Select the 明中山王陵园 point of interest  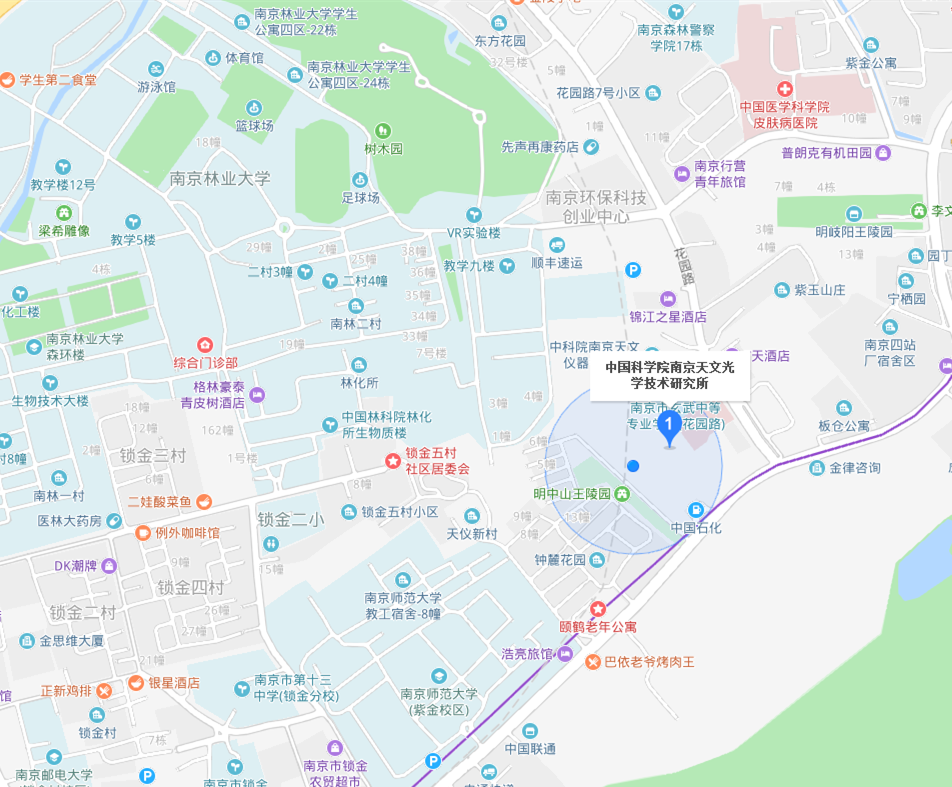coord(622,494)
